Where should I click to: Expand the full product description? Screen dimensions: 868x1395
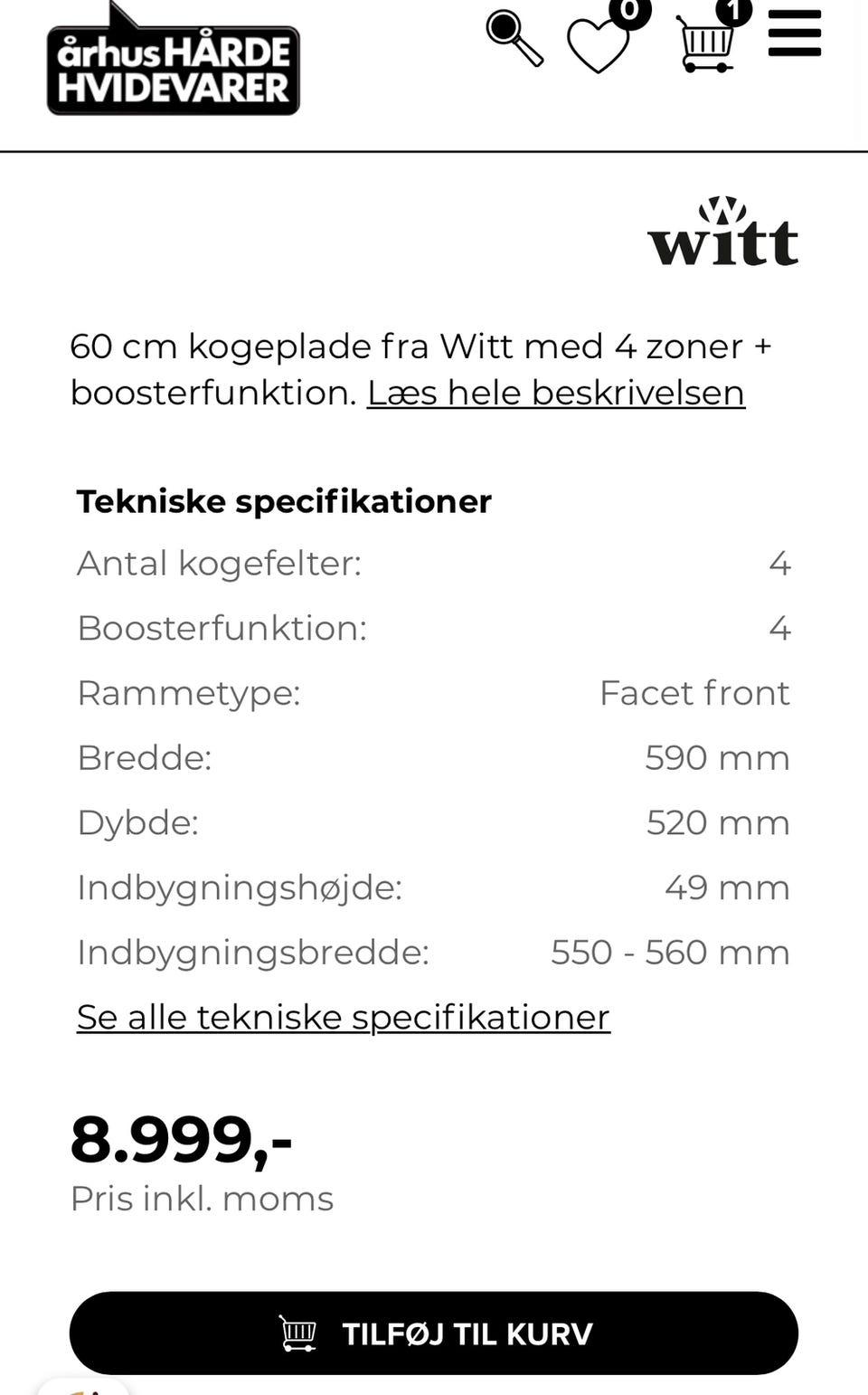click(555, 392)
